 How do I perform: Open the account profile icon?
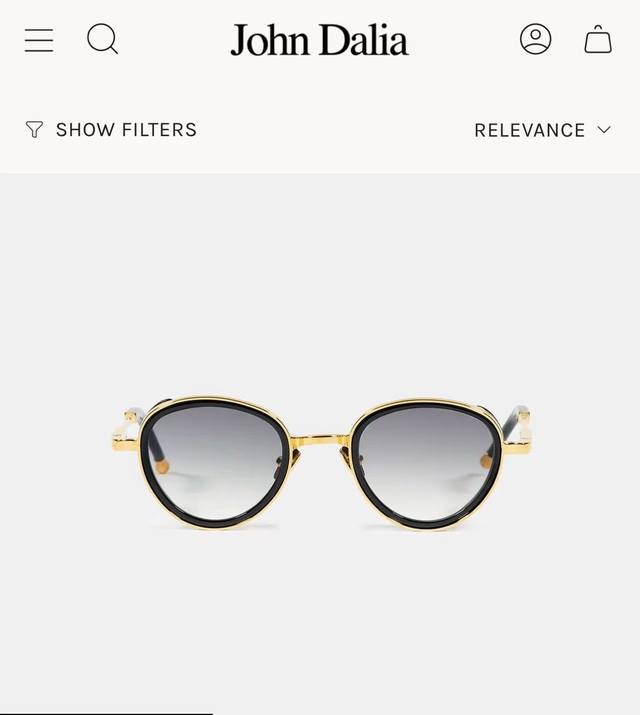pyautogui.click(x=536, y=39)
